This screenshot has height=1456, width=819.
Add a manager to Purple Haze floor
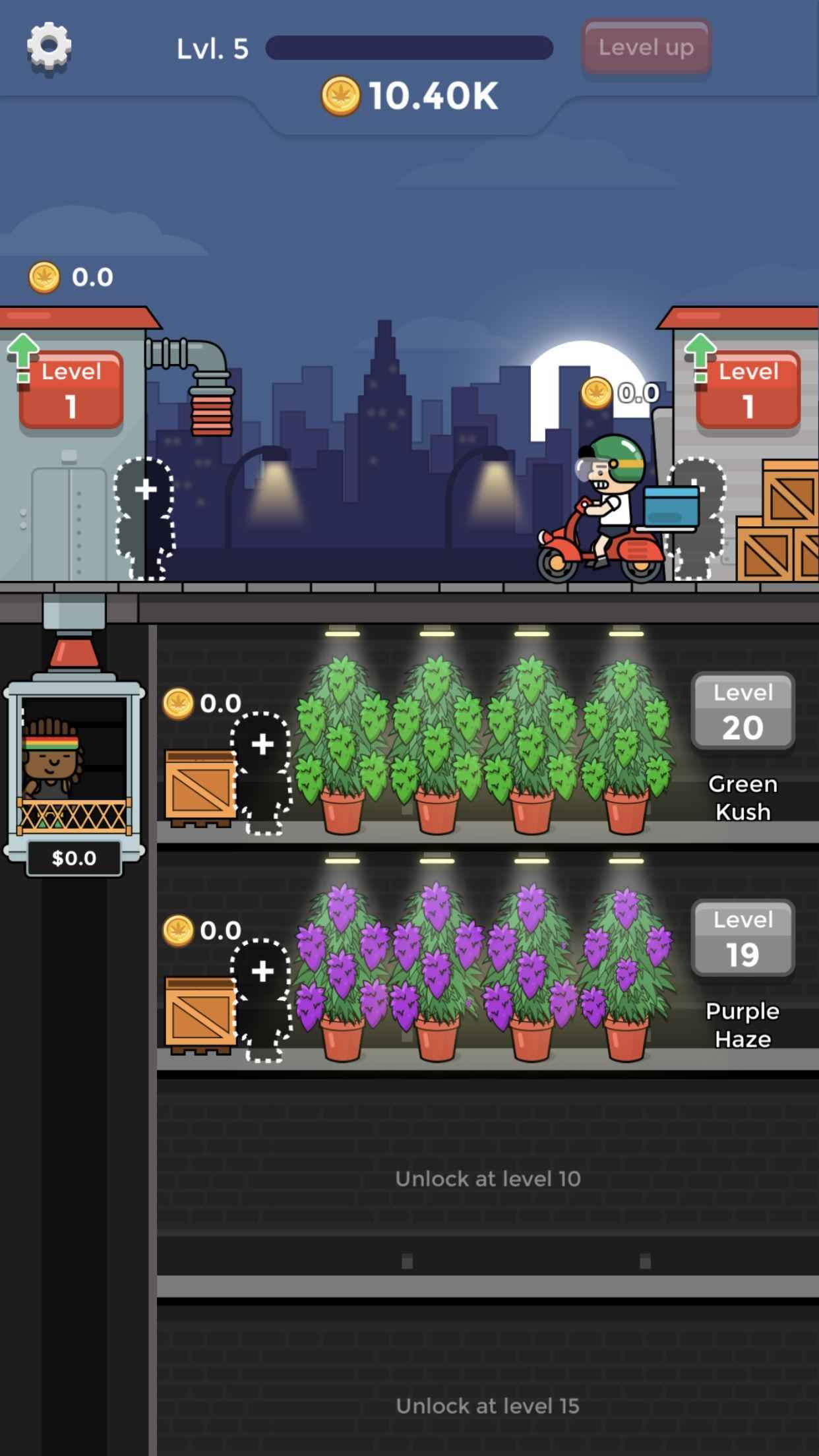(x=262, y=998)
